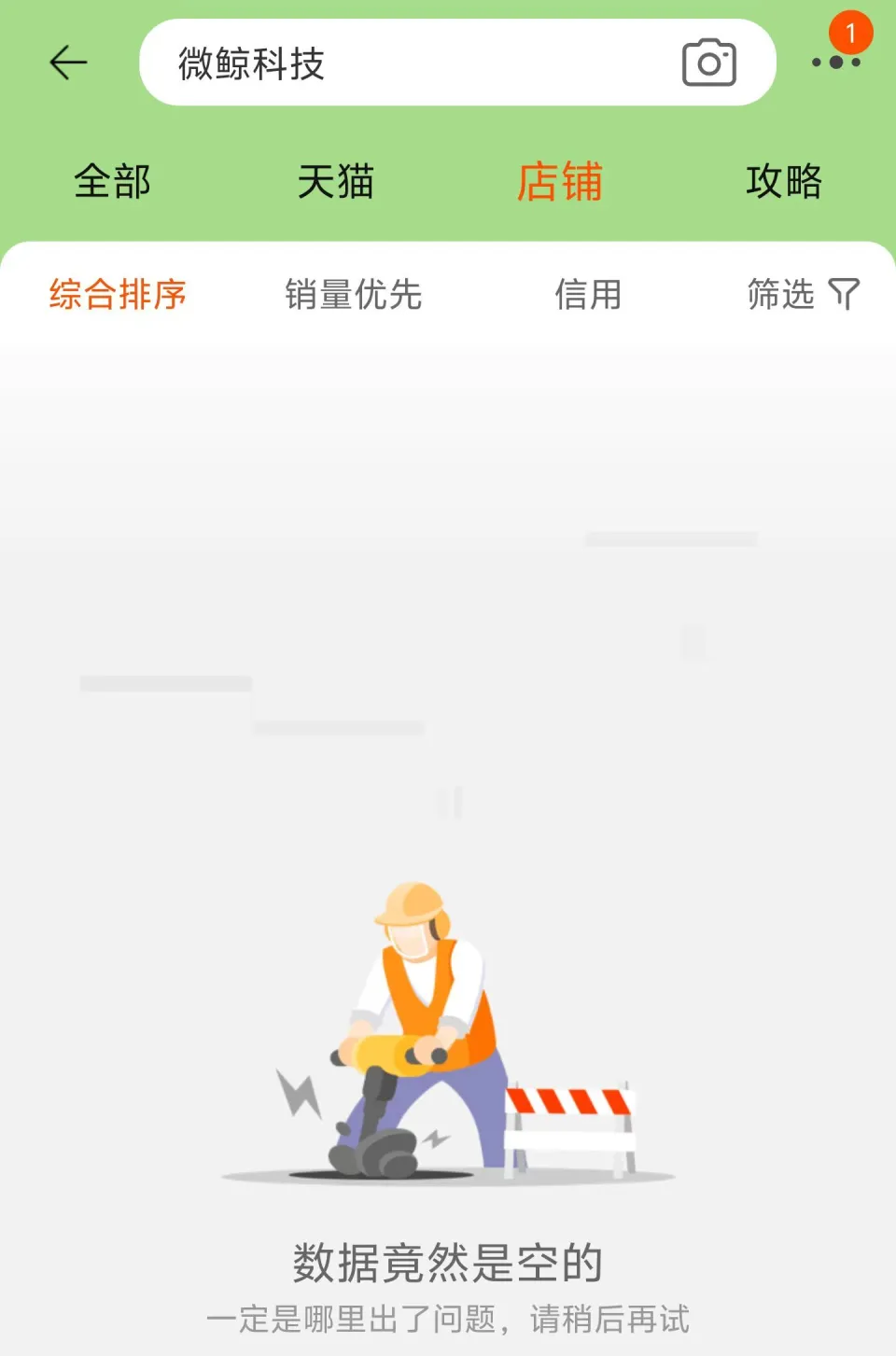
Task: Sort by 综合排序
Action: [x=118, y=295]
